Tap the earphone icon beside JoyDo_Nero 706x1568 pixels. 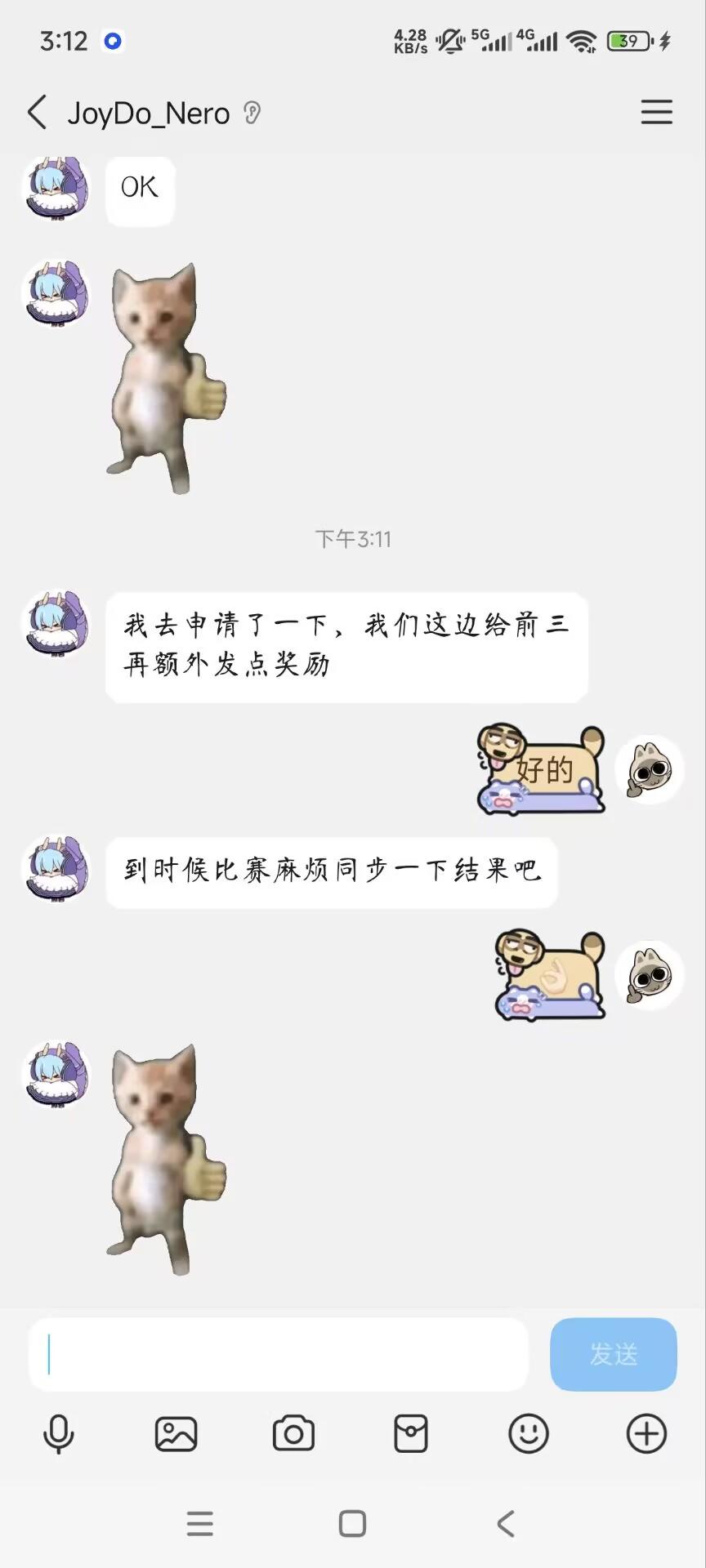click(x=252, y=114)
